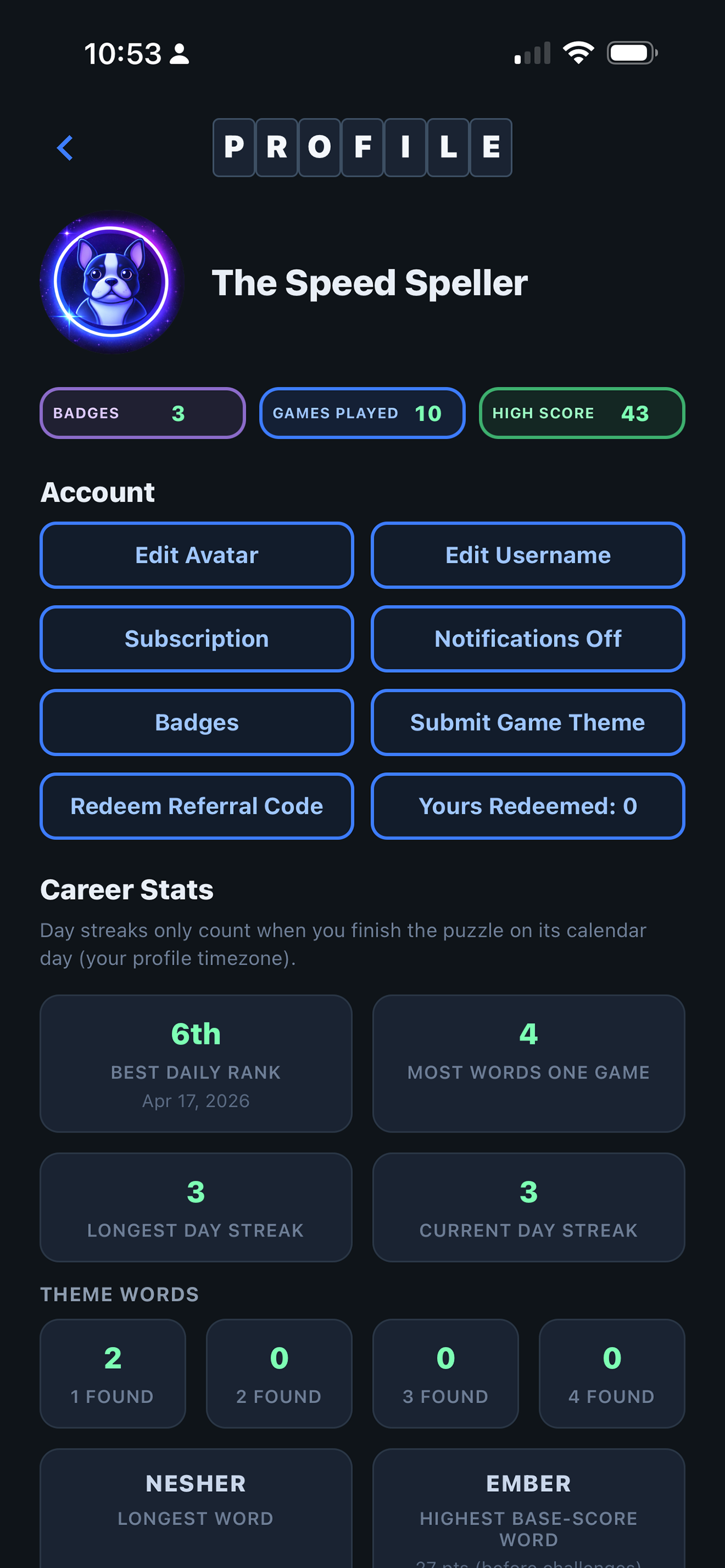The height and width of the screenshot is (1568, 725).
Task: Tap Edit Username button
Action: coord(528,555)
